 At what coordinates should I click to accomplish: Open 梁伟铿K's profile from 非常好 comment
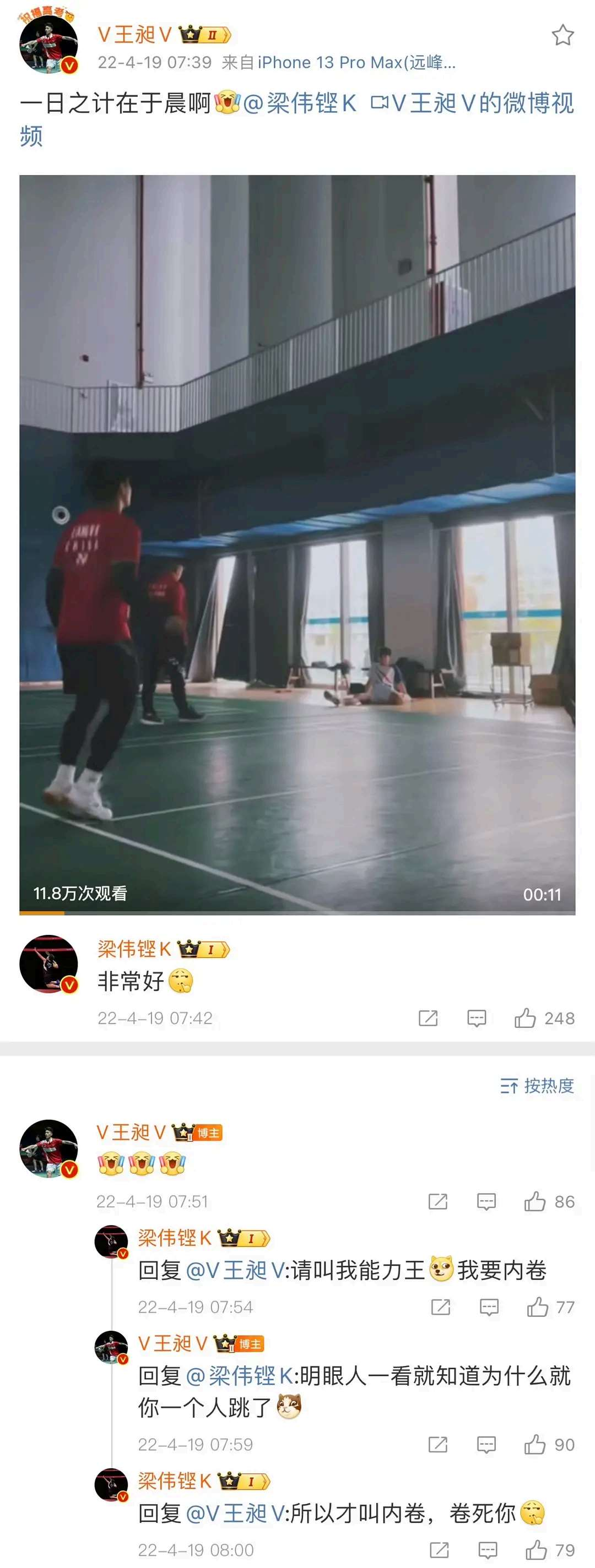pos(48,964)
